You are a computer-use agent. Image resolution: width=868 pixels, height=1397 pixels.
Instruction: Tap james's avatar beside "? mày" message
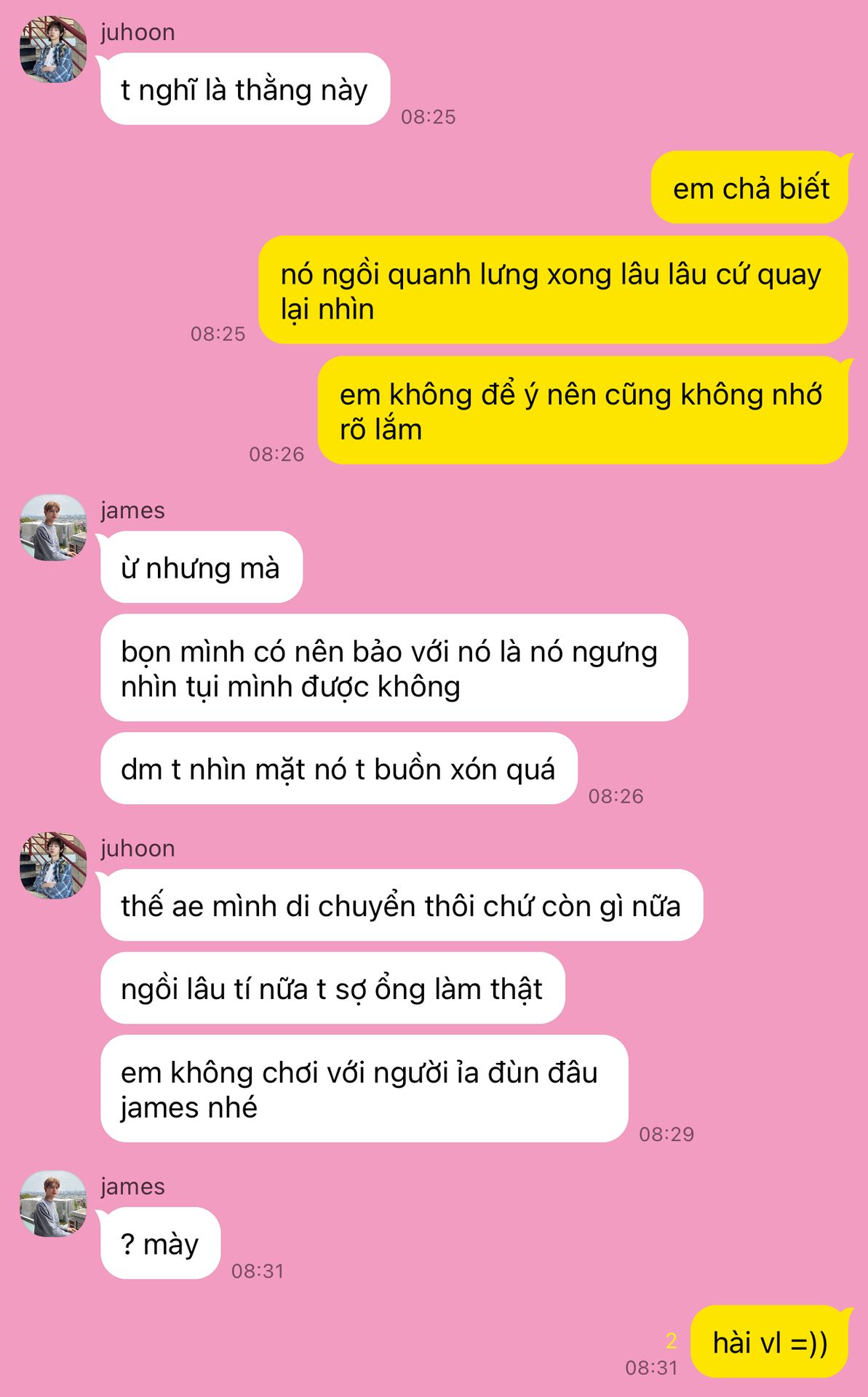tap(53, 1203)
